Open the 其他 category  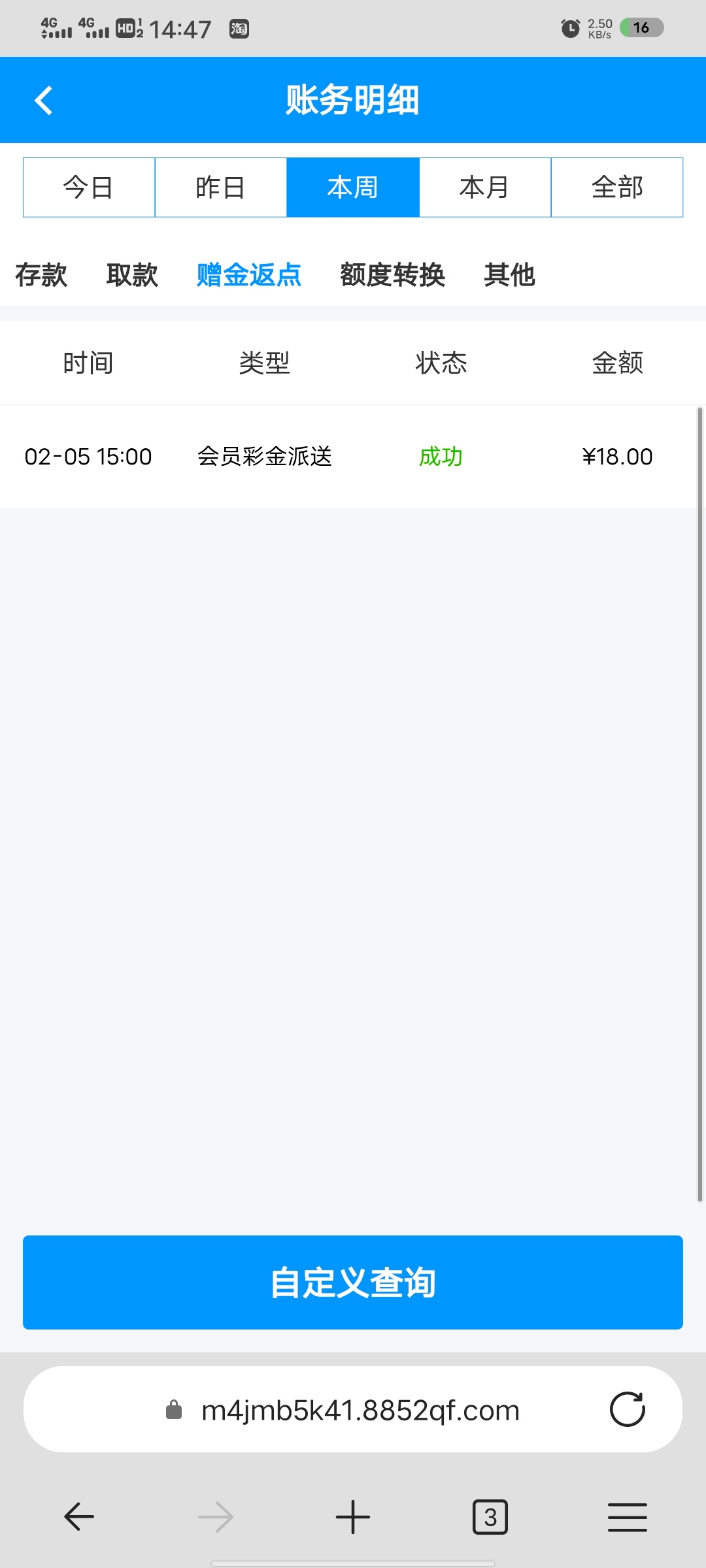(x=509, y=275)
